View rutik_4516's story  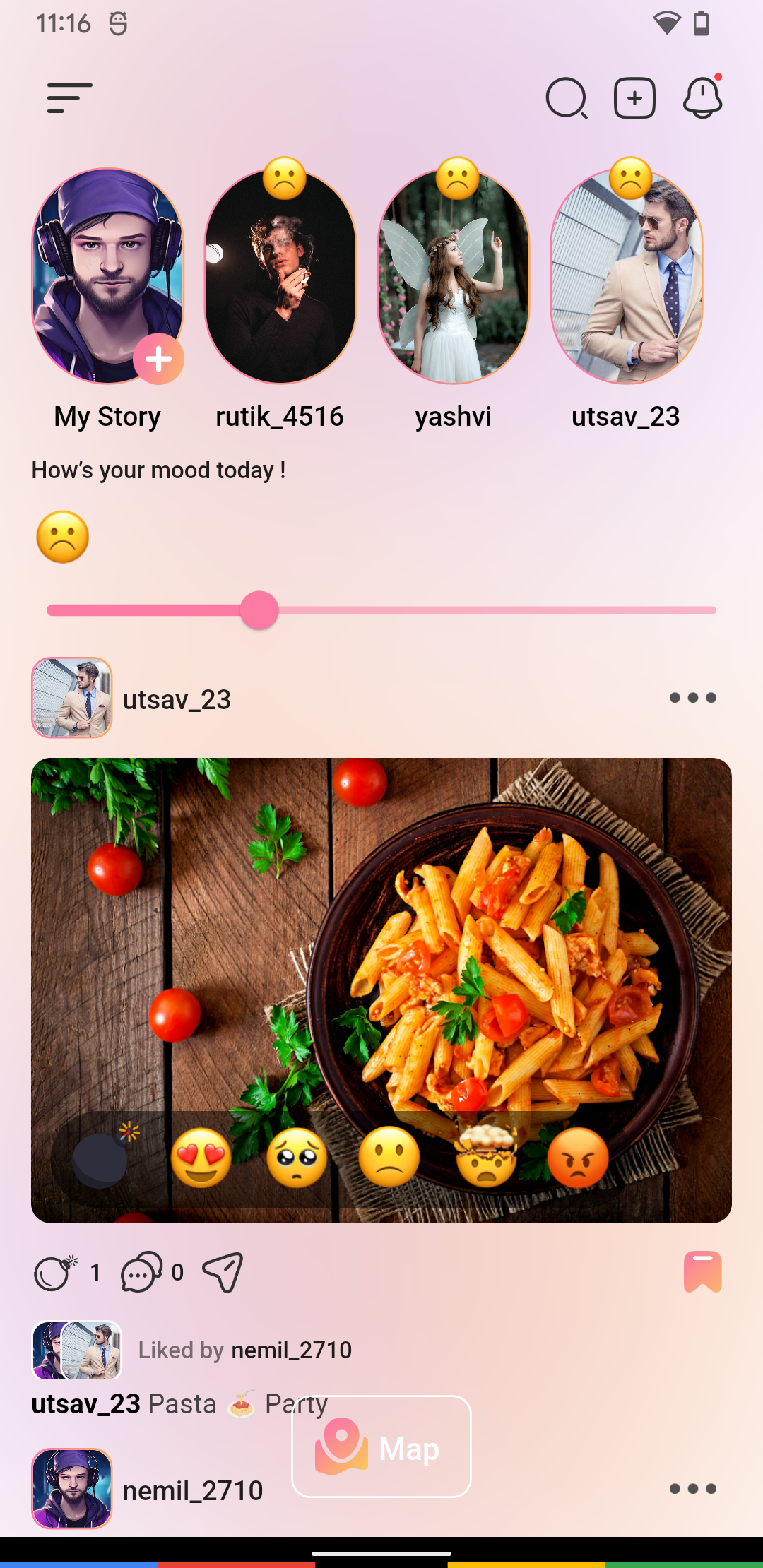pyautogui.click(x=280, y=276)
